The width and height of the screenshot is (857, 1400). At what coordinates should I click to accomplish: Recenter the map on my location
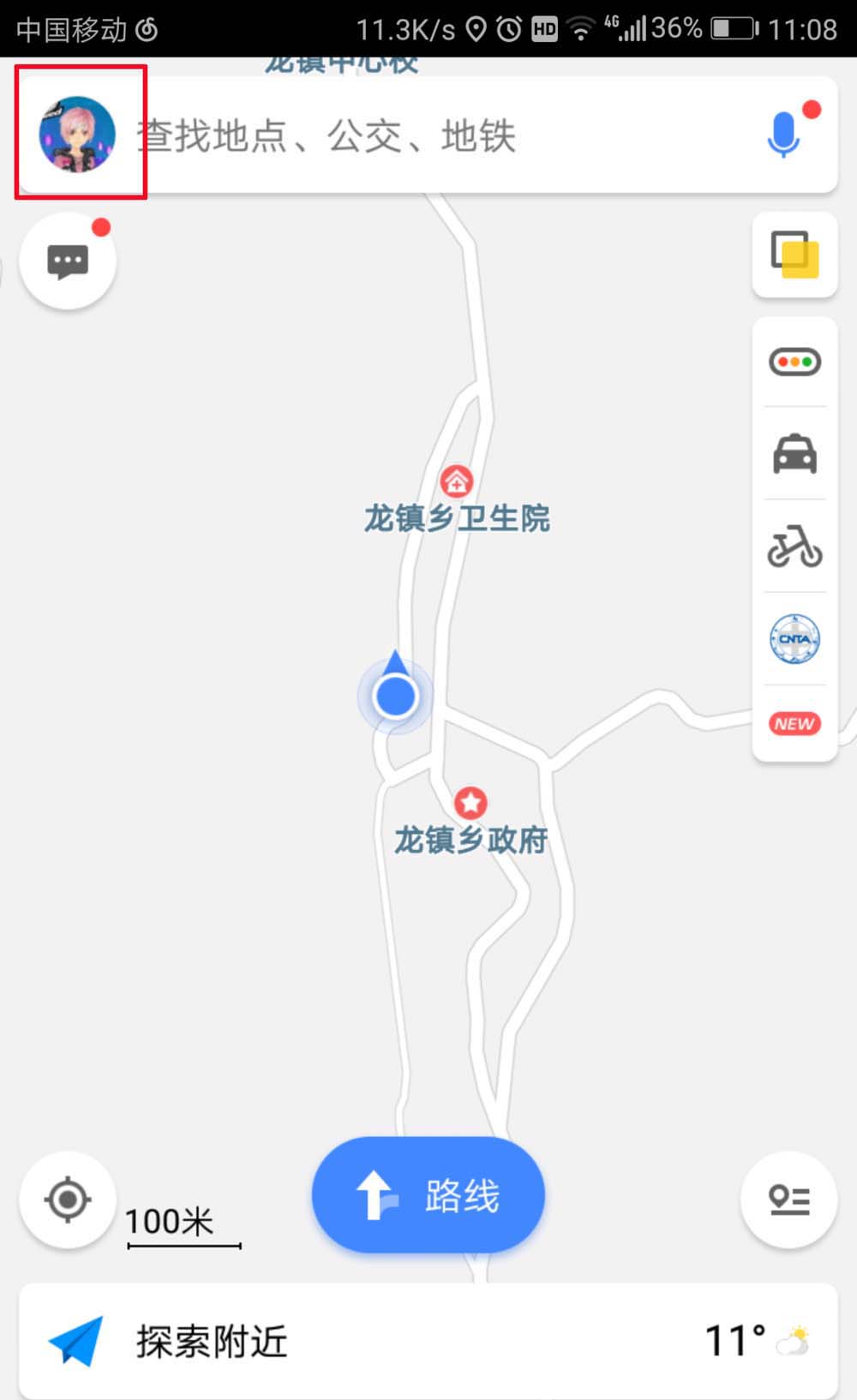click(x=68, y=1200)
